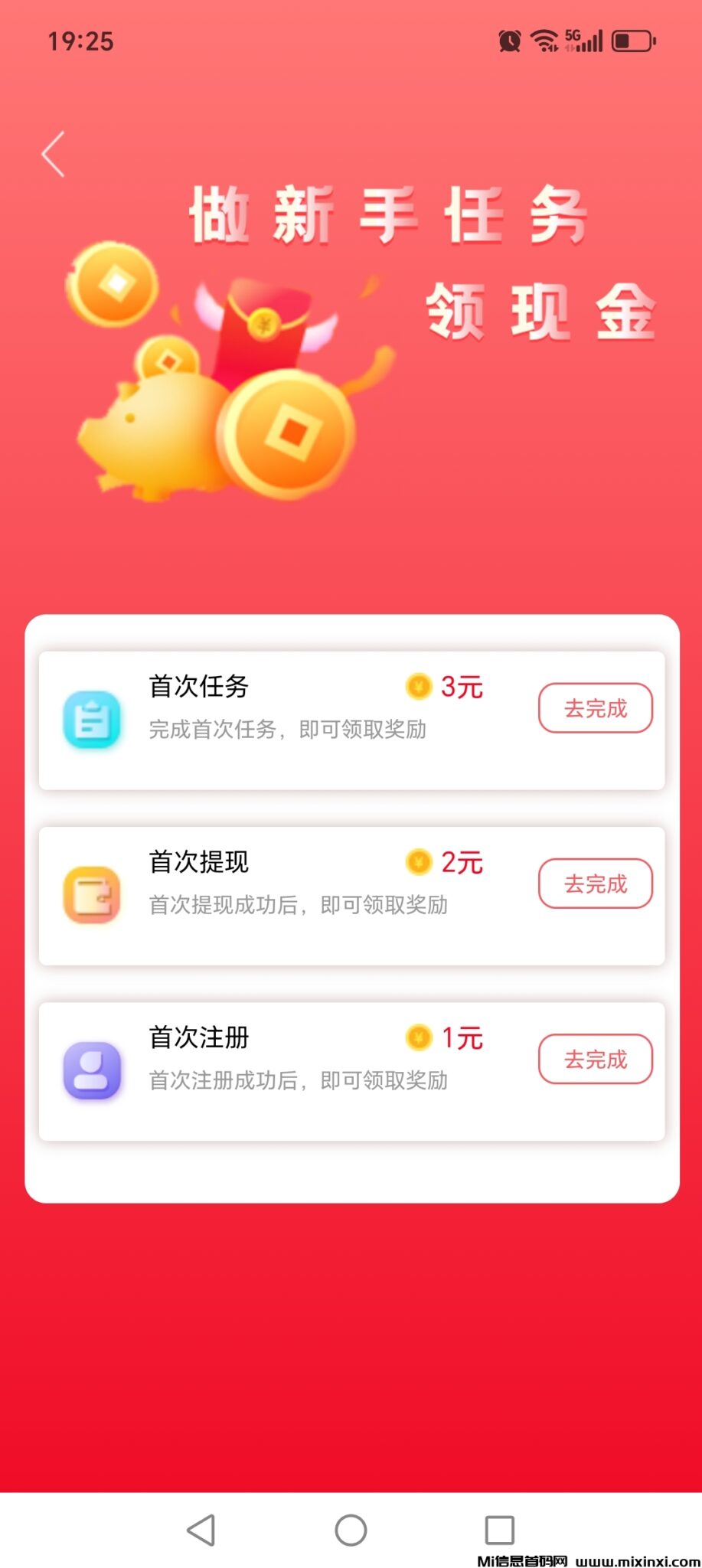Click the gold coin beside 2元 reward
The height and width of the screenshot is (1568, 702).
point(417,862)
